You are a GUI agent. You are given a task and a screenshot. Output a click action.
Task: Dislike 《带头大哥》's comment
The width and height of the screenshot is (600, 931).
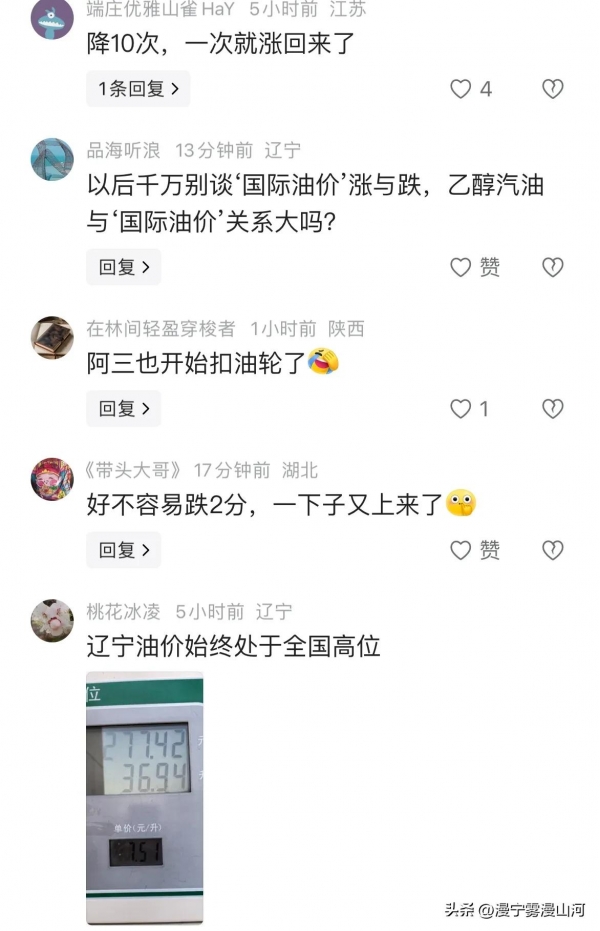(x=552, y=550)
